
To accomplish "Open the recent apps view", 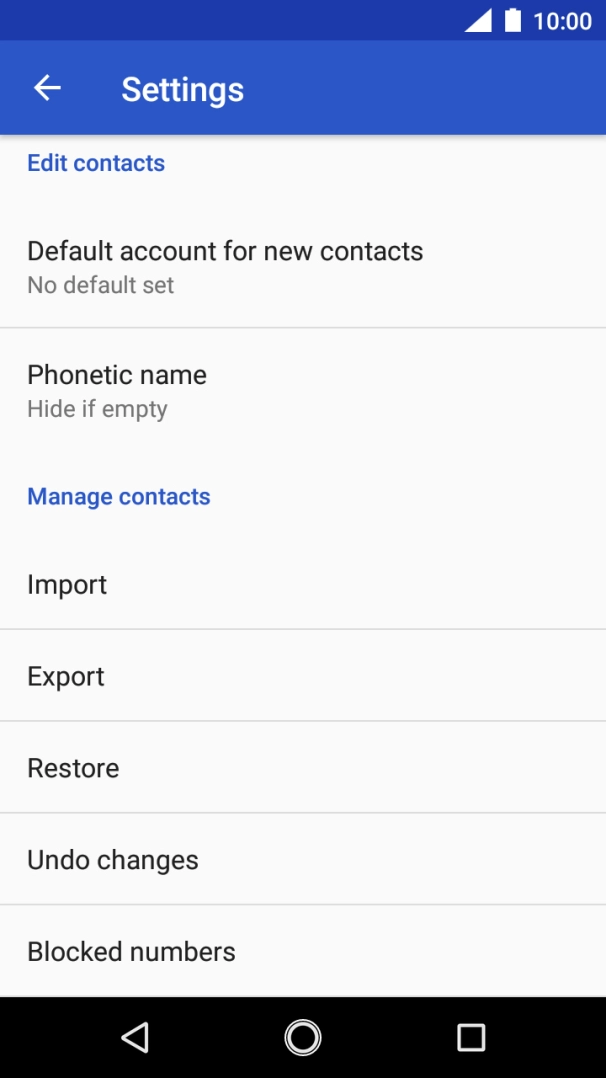I will [471, 1037].
